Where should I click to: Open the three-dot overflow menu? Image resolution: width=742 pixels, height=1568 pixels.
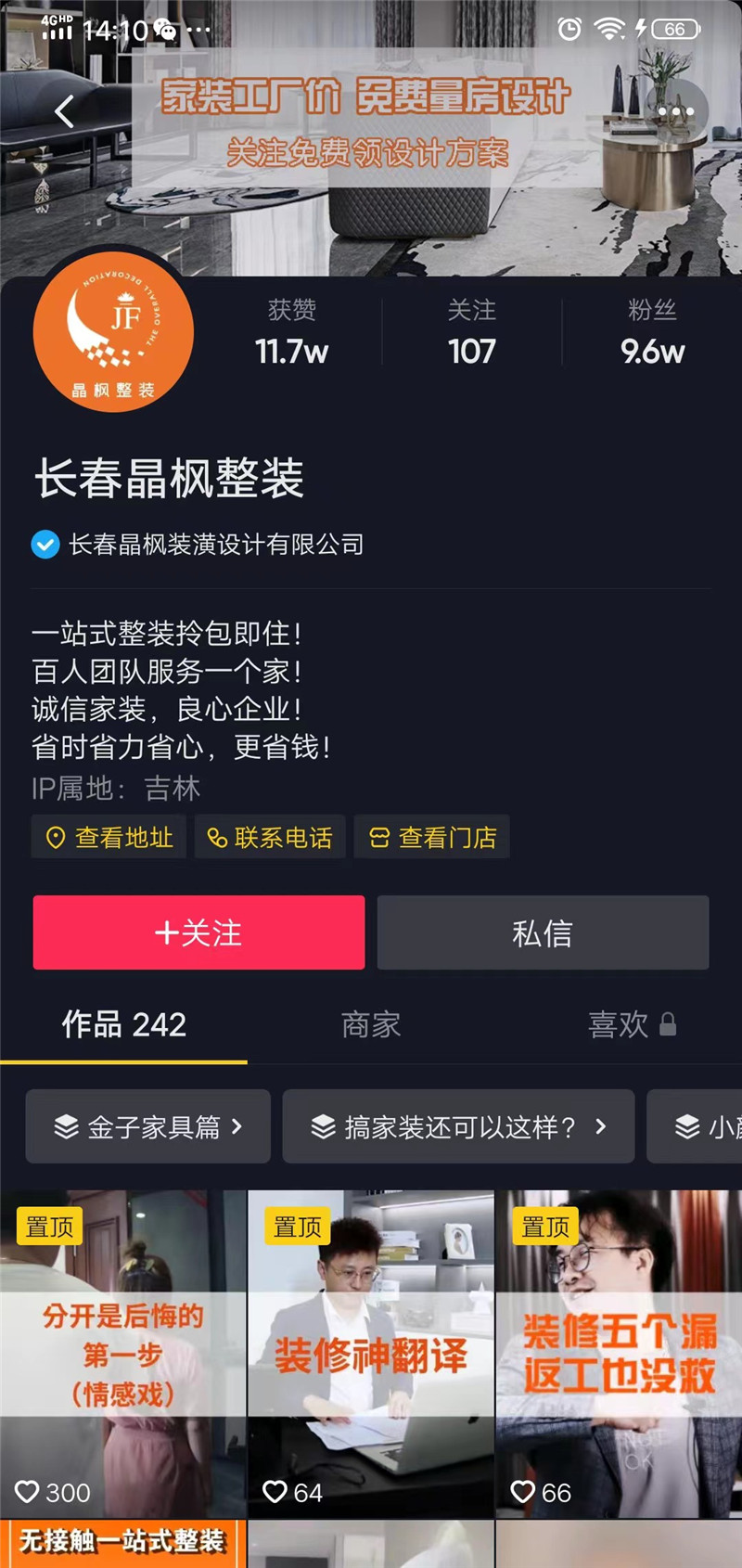pos(675,111)
